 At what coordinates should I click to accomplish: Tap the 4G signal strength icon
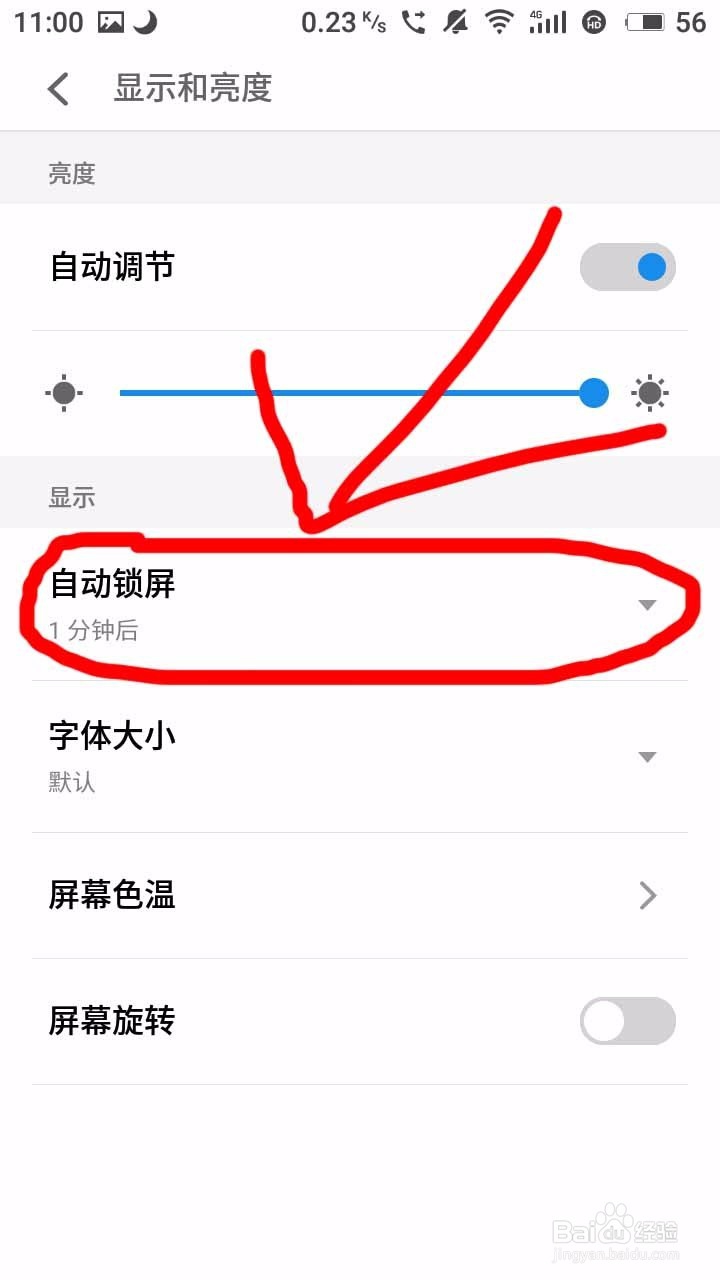(546, 20)
